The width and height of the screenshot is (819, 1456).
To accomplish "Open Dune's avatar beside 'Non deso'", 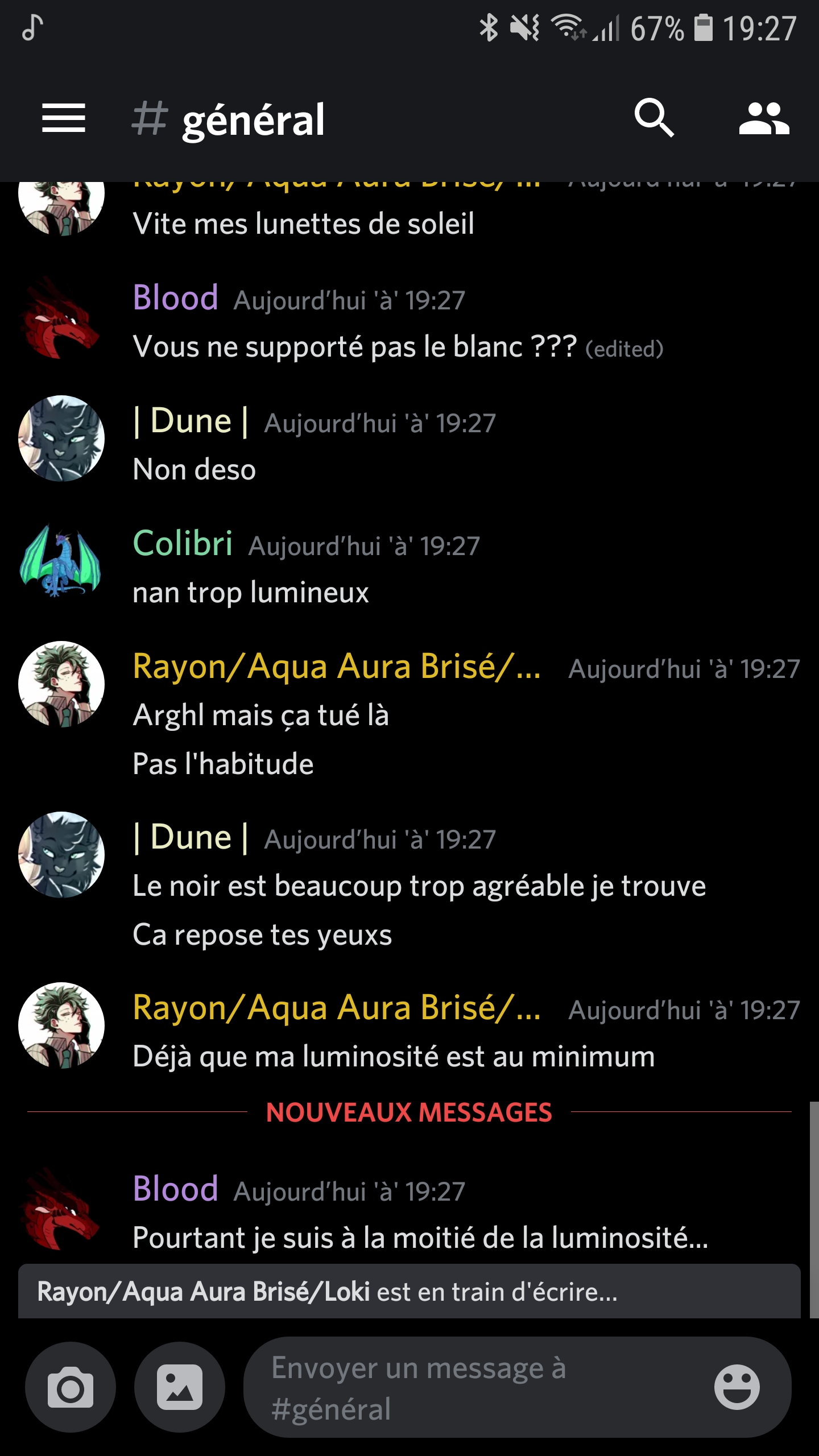I will coord(61,439).
